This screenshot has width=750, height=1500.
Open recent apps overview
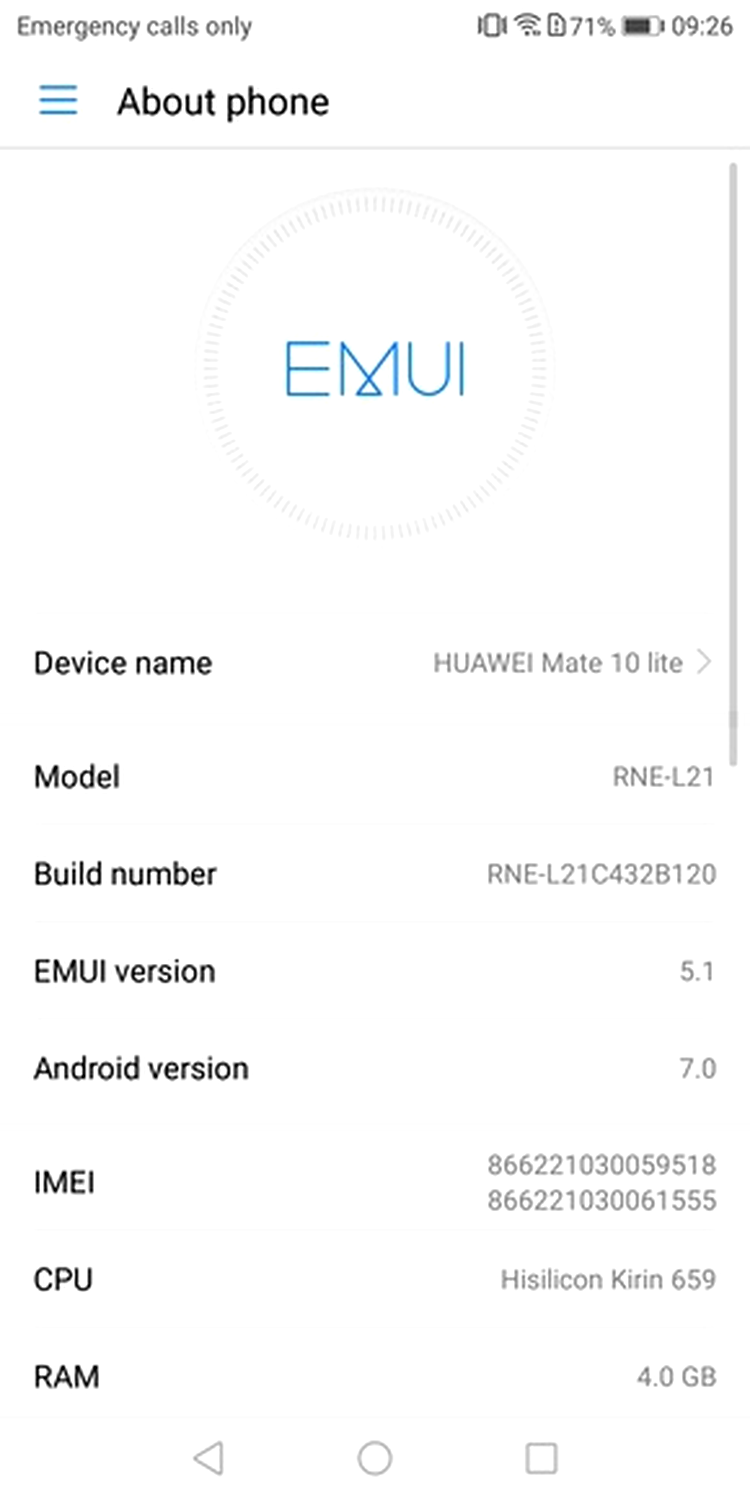tap(541, 1458)
